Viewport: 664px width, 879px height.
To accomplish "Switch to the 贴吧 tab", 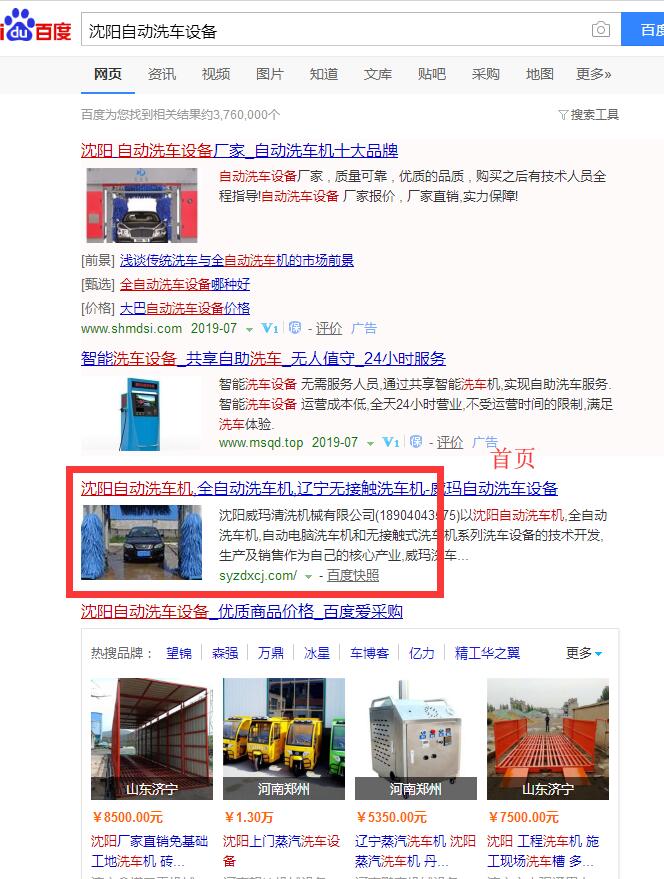I will click(432, 74).
